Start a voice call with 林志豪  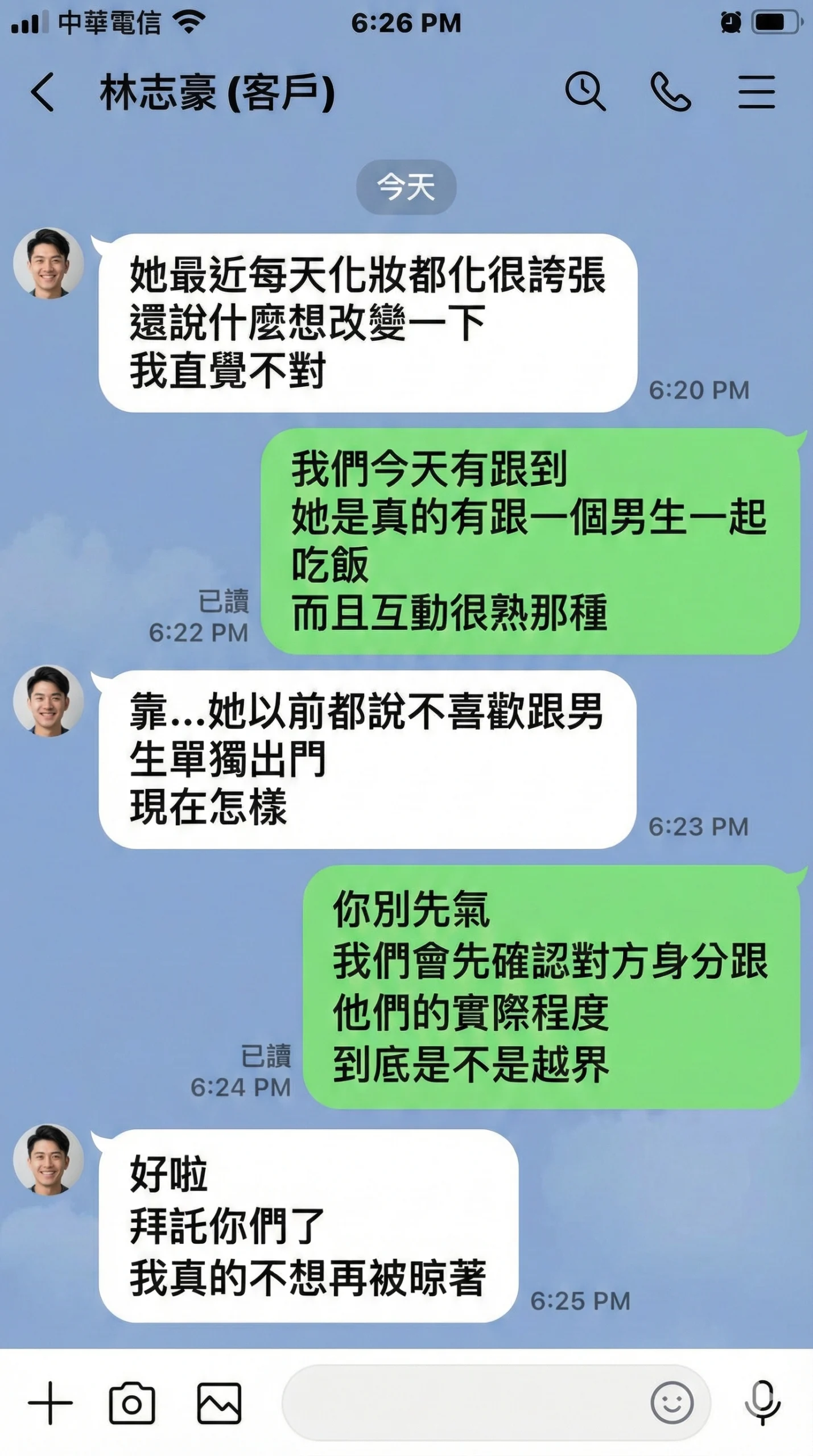(671, 93)
